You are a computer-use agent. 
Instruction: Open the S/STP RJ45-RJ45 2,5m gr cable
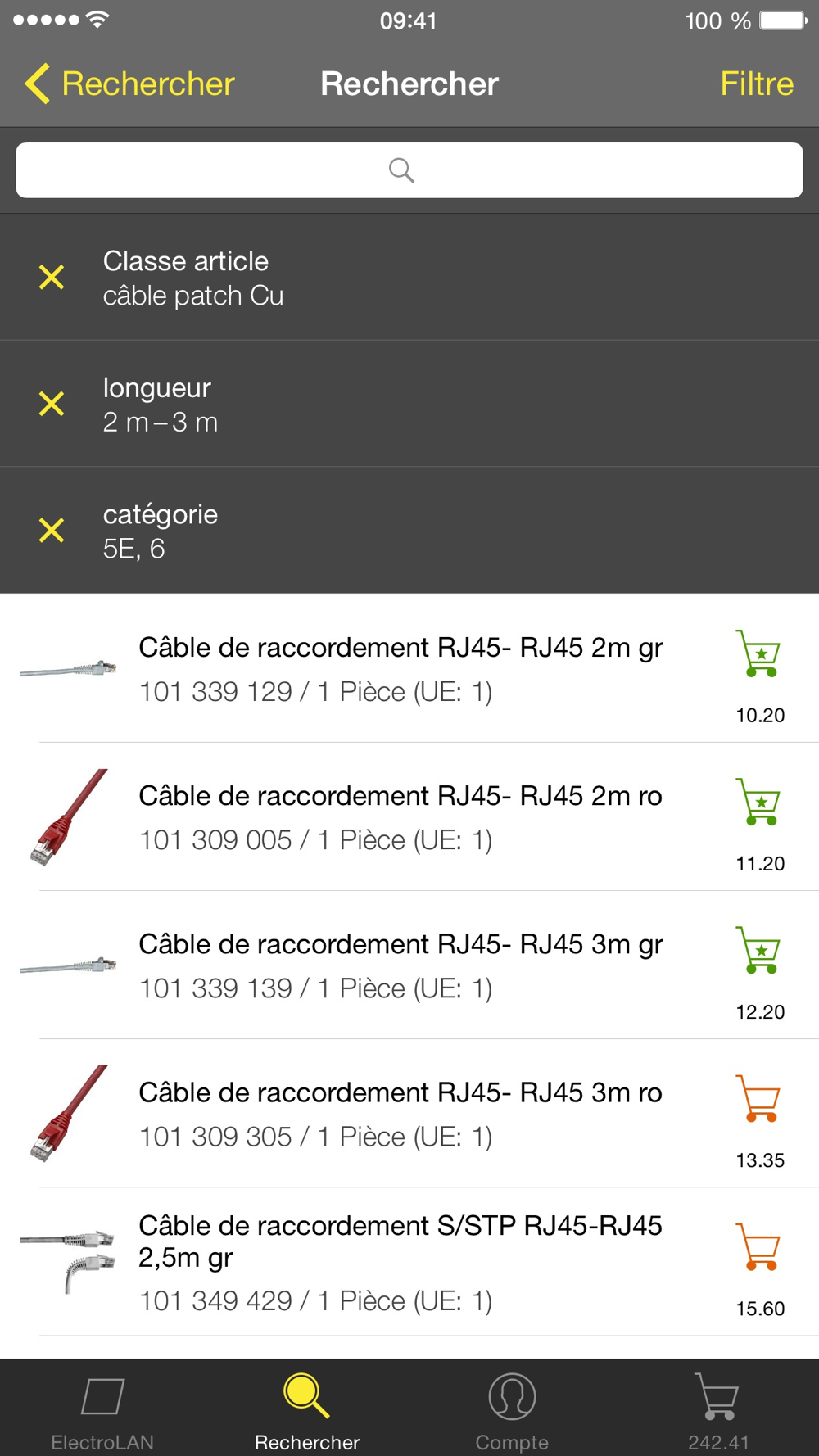[x=400, y=1261]
